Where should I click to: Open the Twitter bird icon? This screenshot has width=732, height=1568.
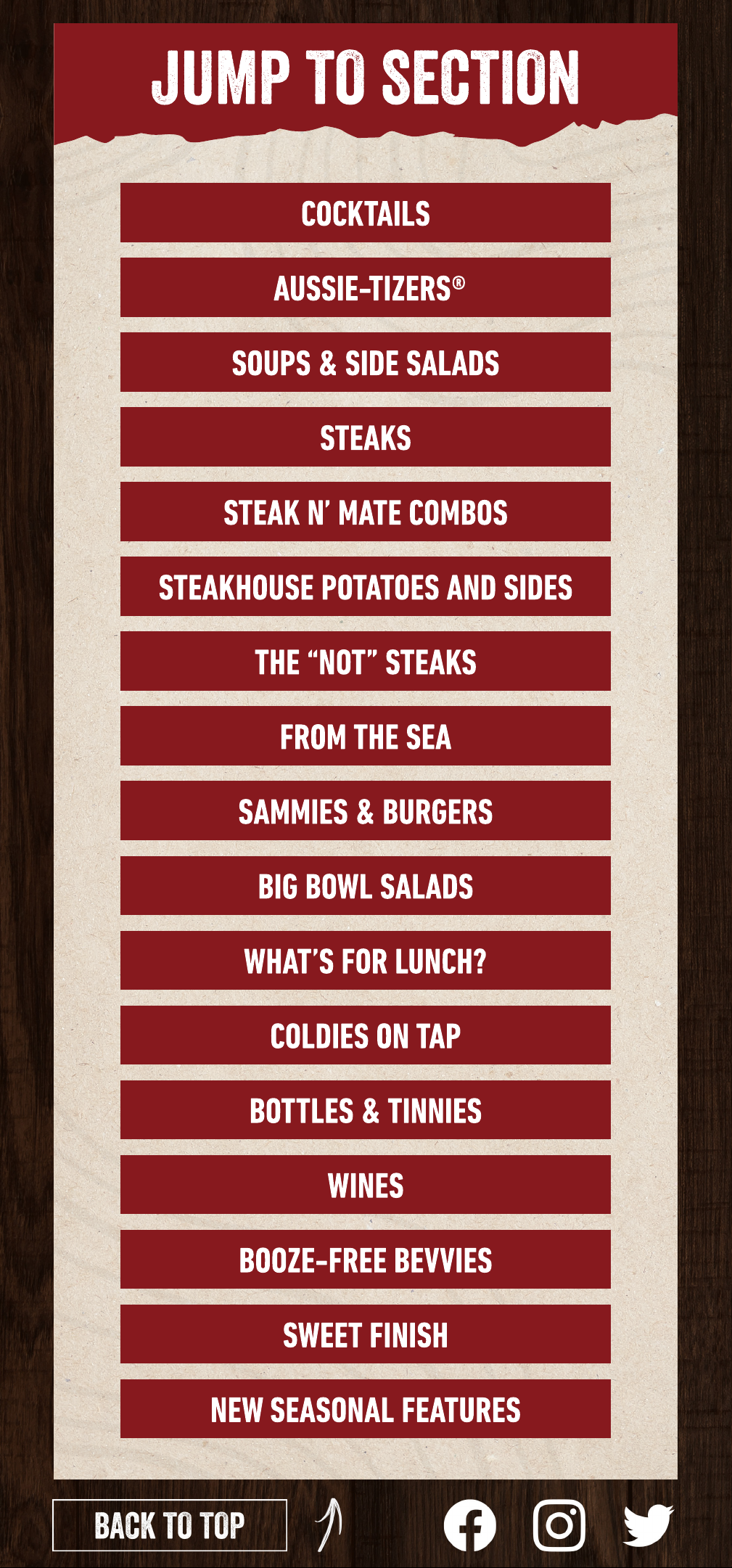pyautogui.click(x=648, y=1525)
